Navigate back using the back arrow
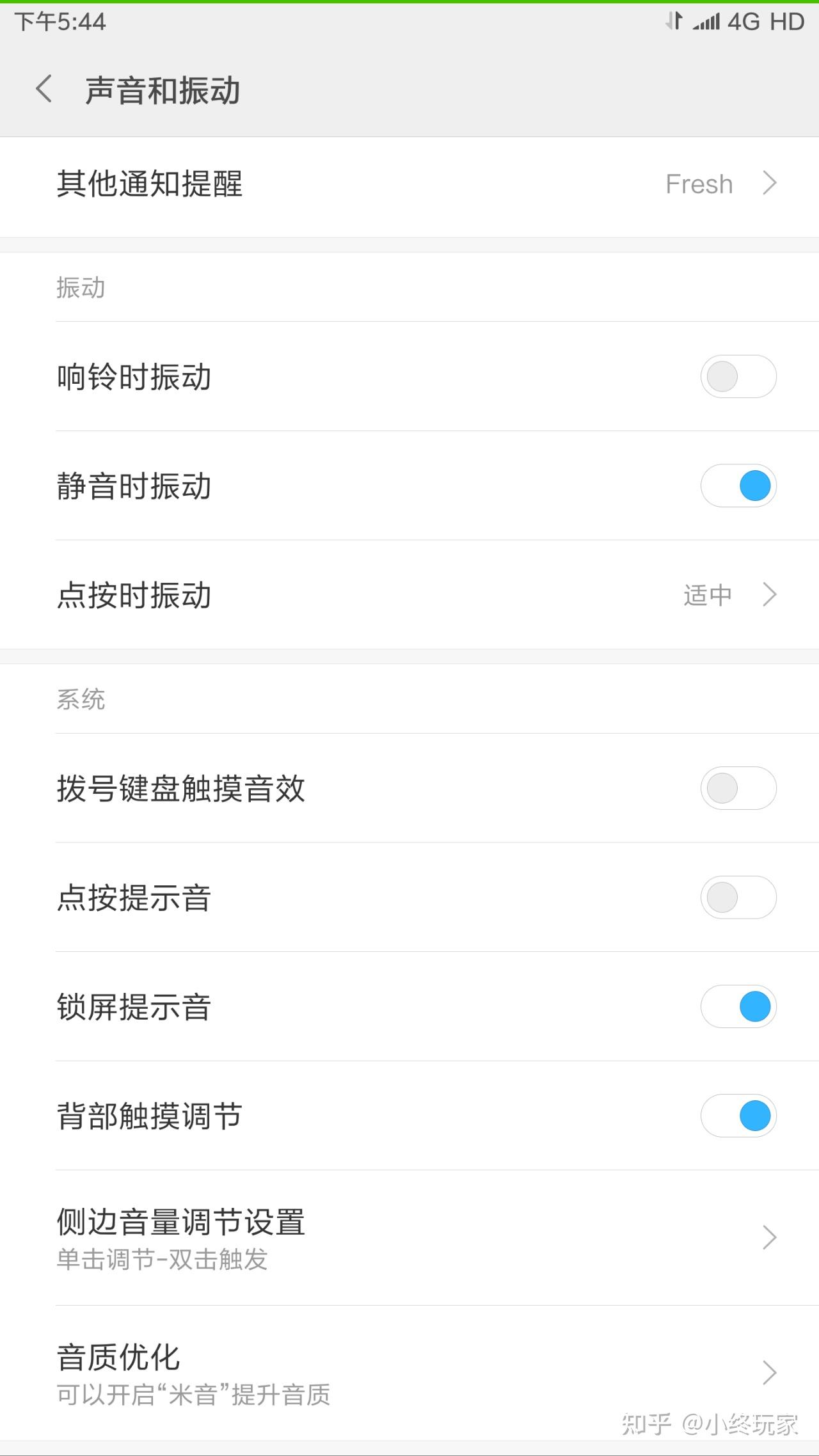This screenshot has height=1456, width=819. click(x=44, y=90)
